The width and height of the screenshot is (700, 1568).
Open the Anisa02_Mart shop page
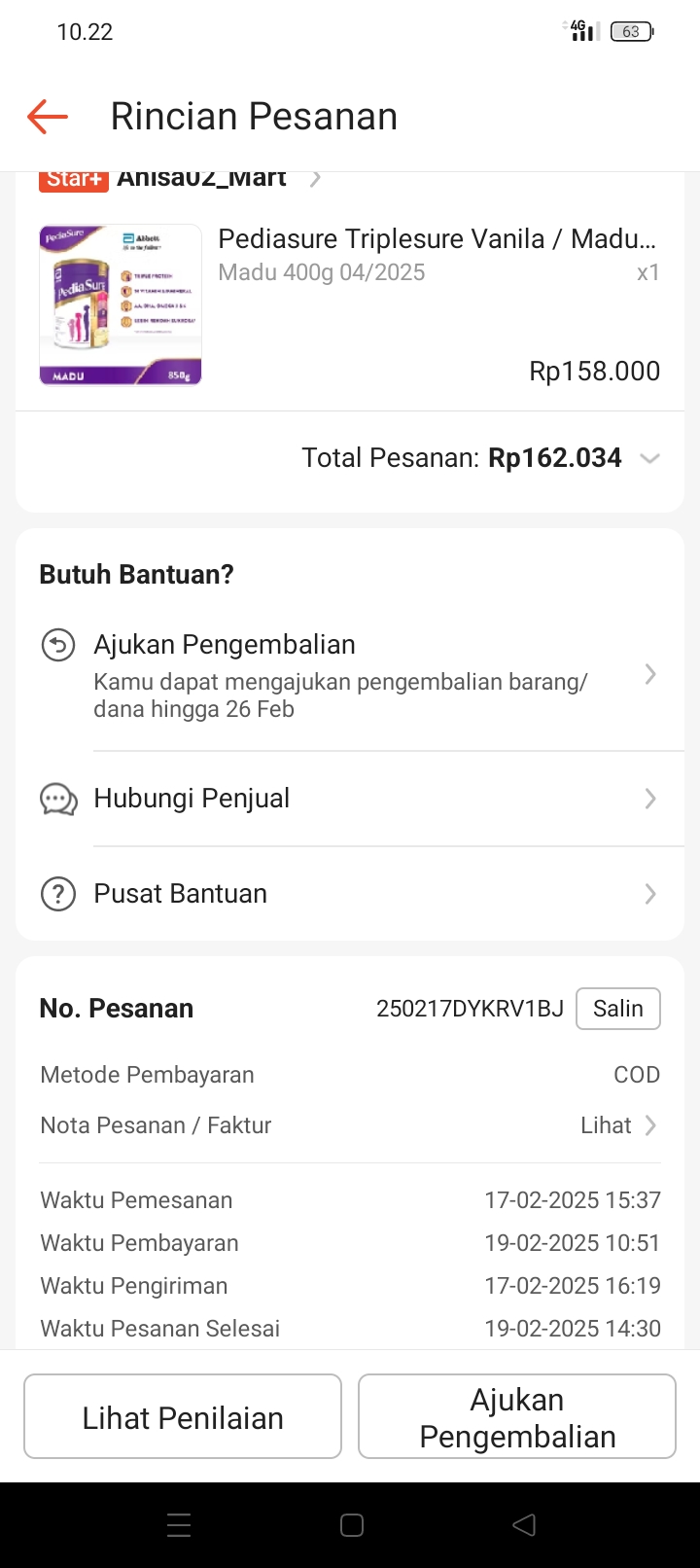(202, 179)
